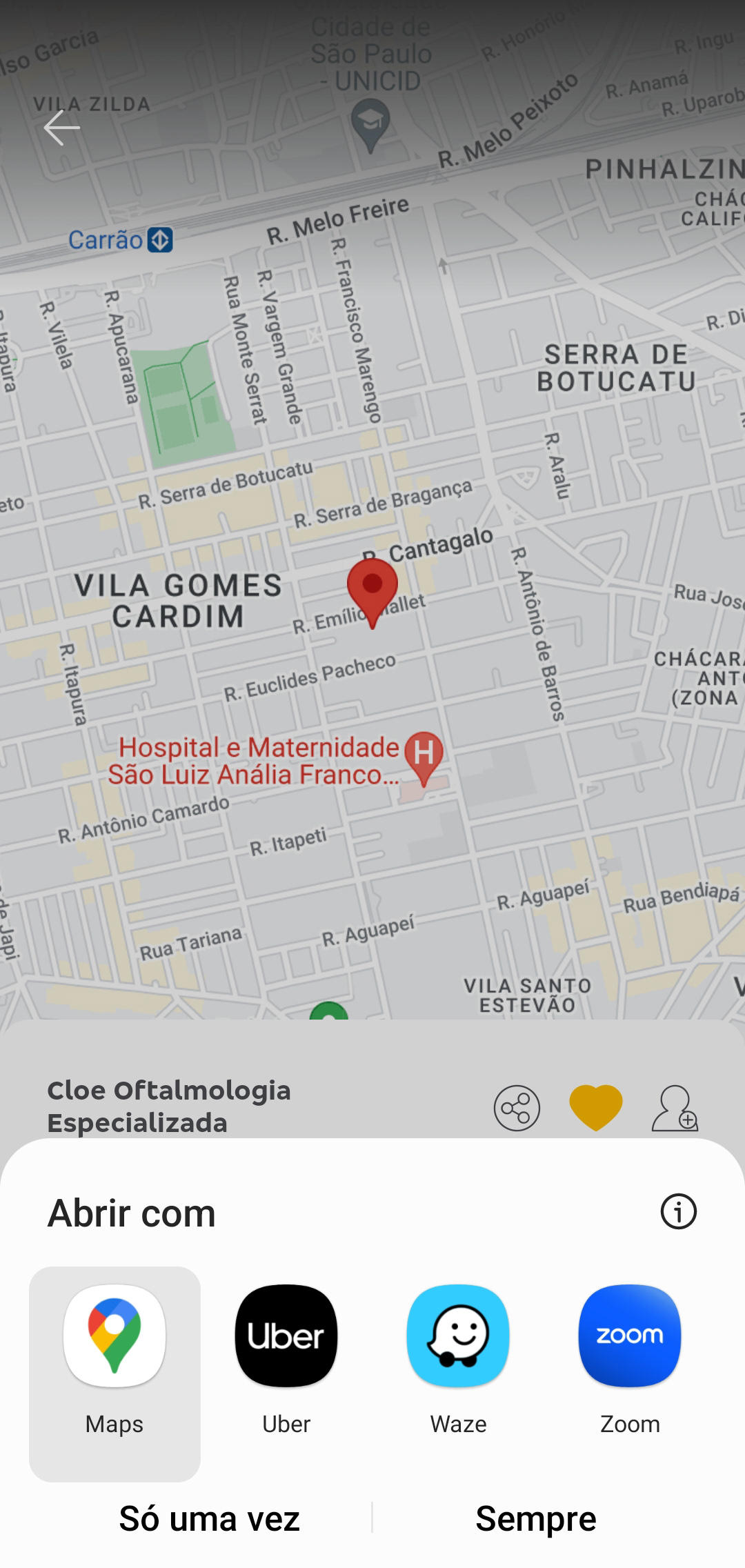Pick Zoom in the Abrir com sheet
Screen dimensions: 745x1568
tap(630, 1373)
